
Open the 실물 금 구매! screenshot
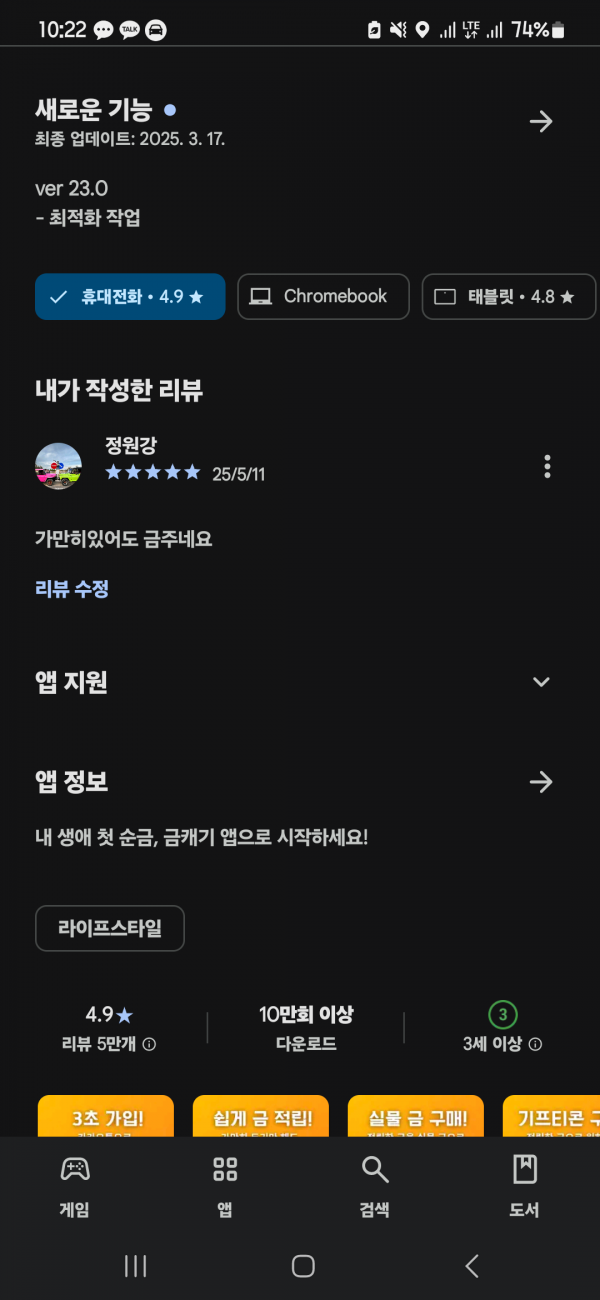(416, 1116)
